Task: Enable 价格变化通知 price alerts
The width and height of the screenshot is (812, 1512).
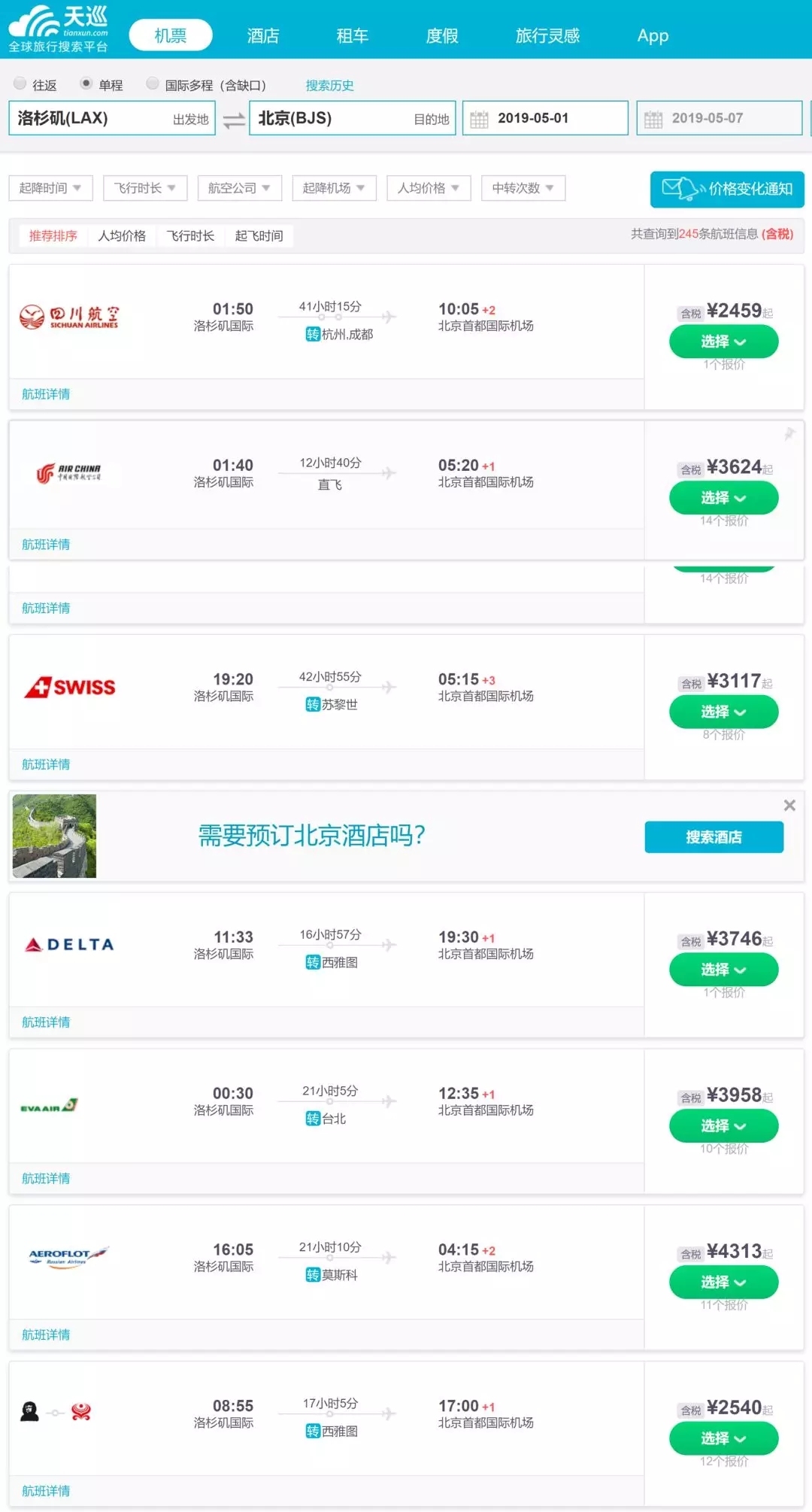Action: (x=727, y=189)
